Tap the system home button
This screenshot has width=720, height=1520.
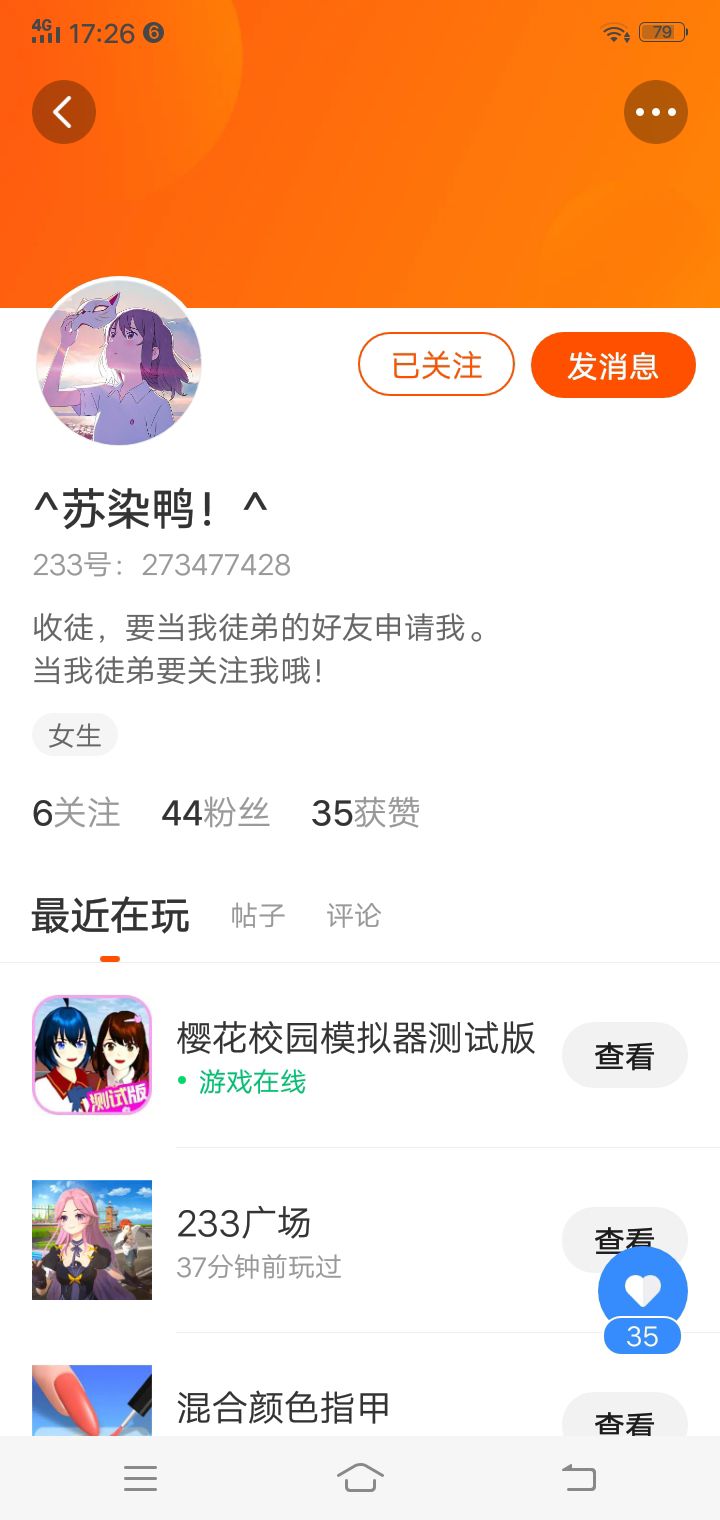coord(360,1478)
